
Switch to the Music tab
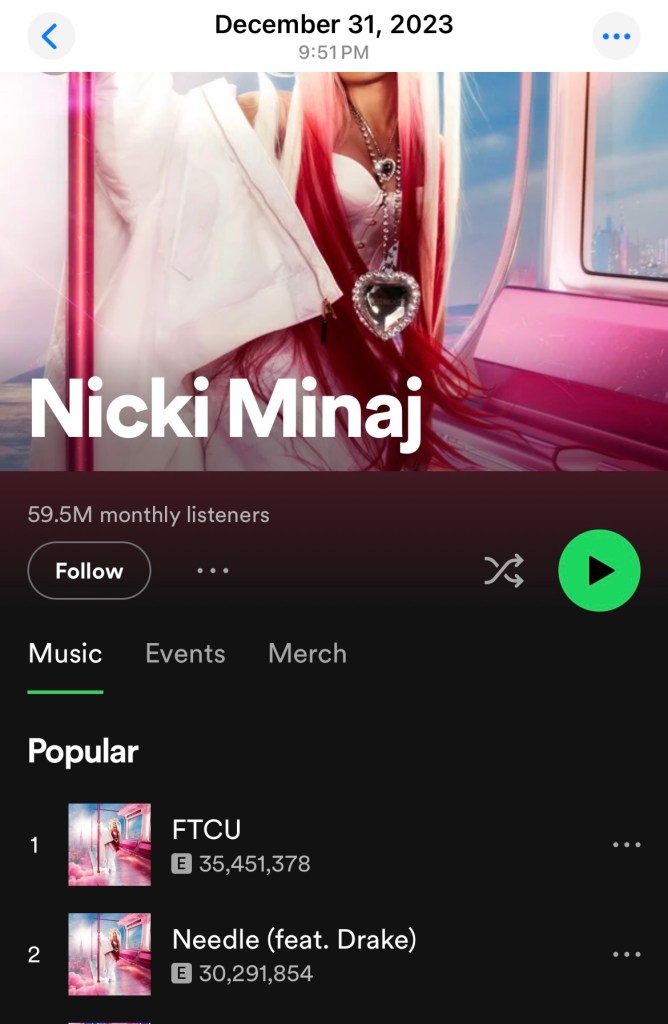[65, 654]
